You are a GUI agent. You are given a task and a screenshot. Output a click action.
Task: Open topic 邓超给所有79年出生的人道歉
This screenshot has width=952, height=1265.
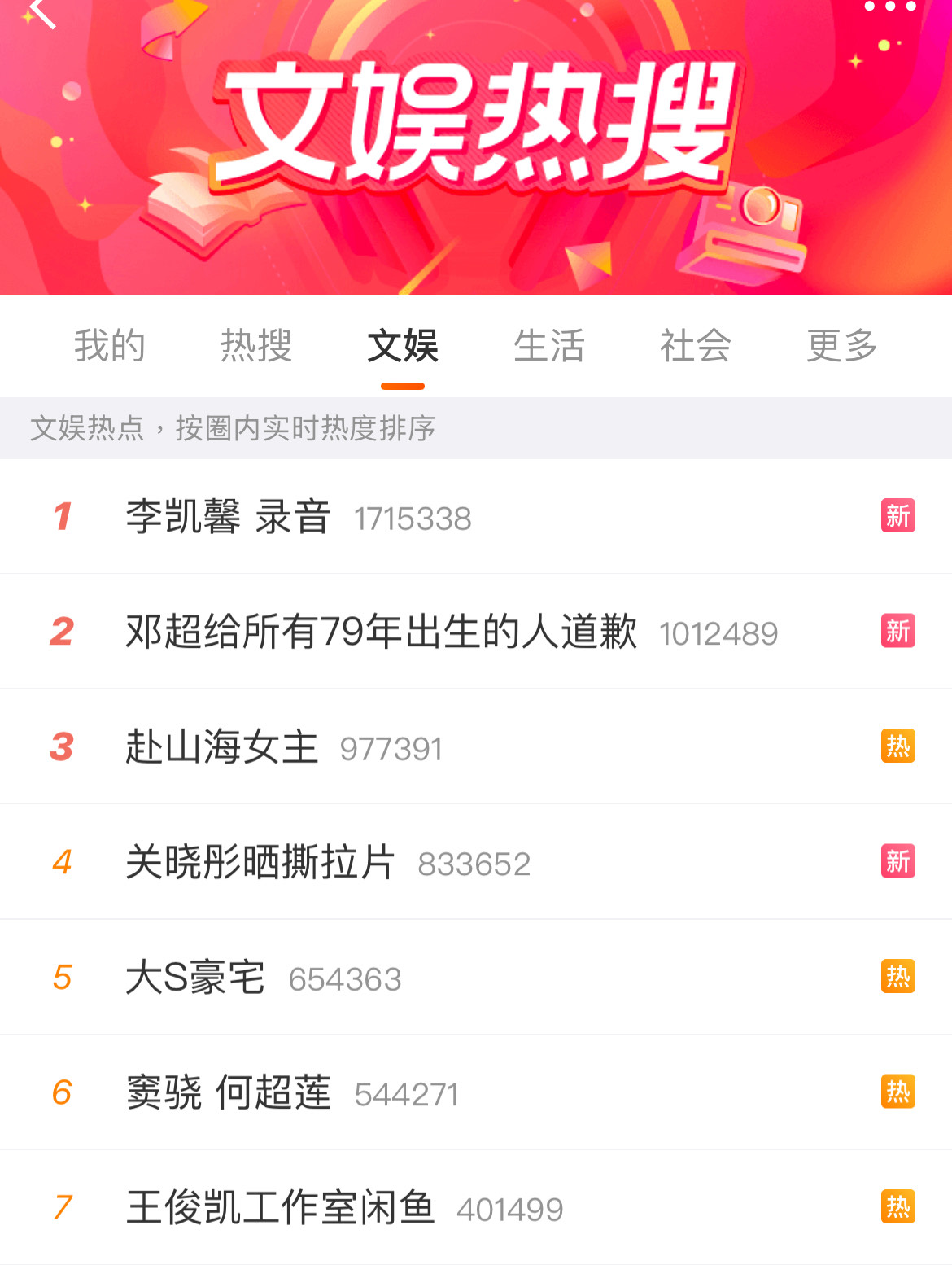pyautogui.click(x=381, y=632)
